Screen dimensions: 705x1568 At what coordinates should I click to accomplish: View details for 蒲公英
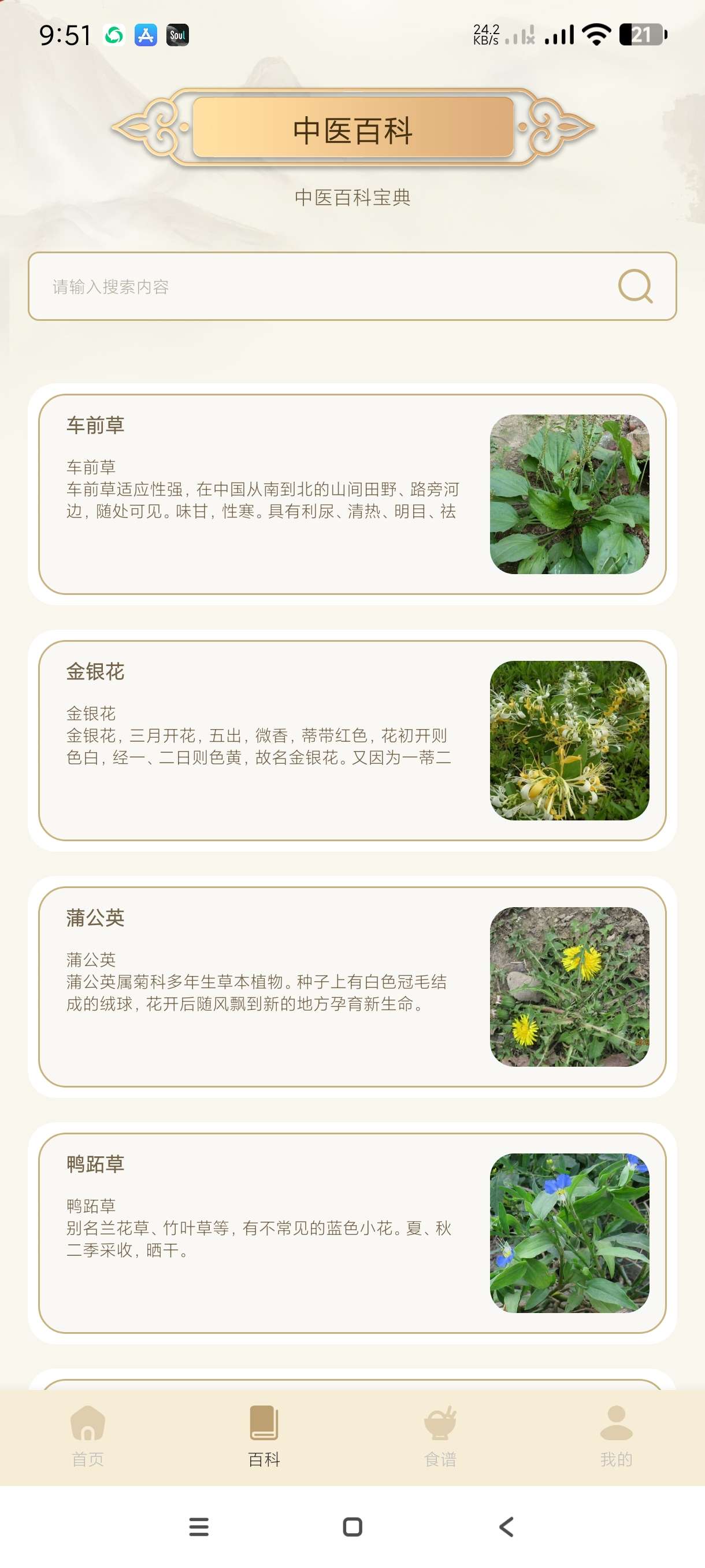[351, 986]
